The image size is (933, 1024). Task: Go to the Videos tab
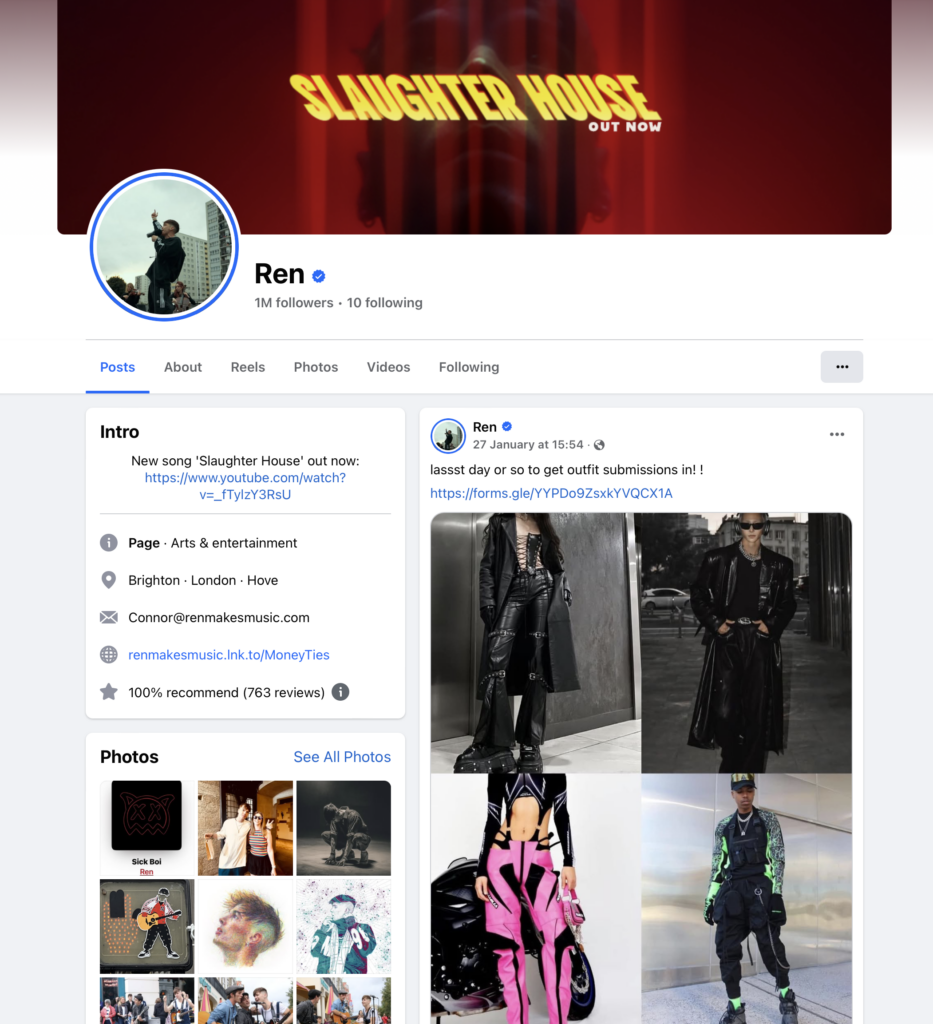[388, 367]
